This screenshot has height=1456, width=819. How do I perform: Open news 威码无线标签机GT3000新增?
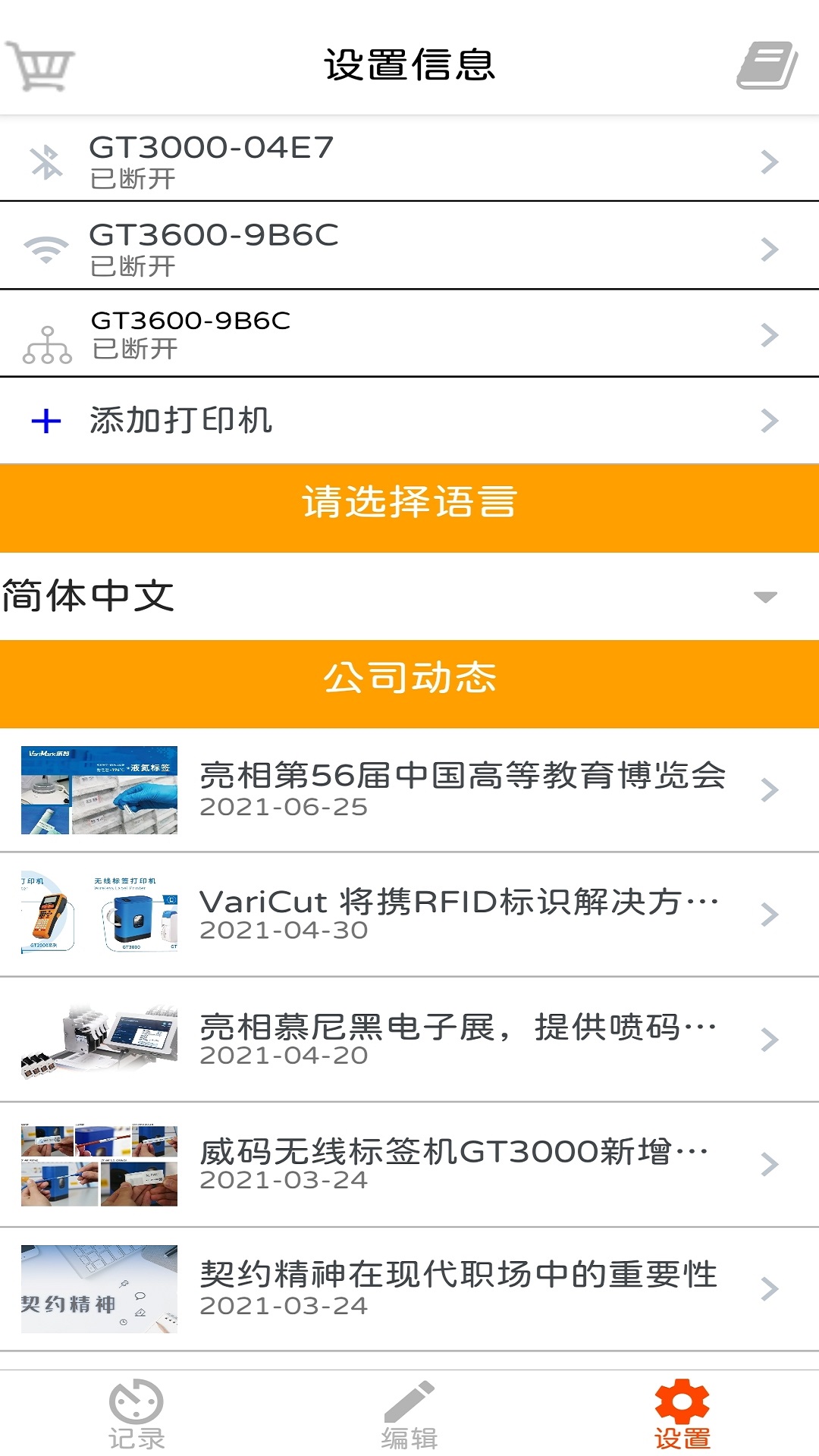coord(409,1164)
